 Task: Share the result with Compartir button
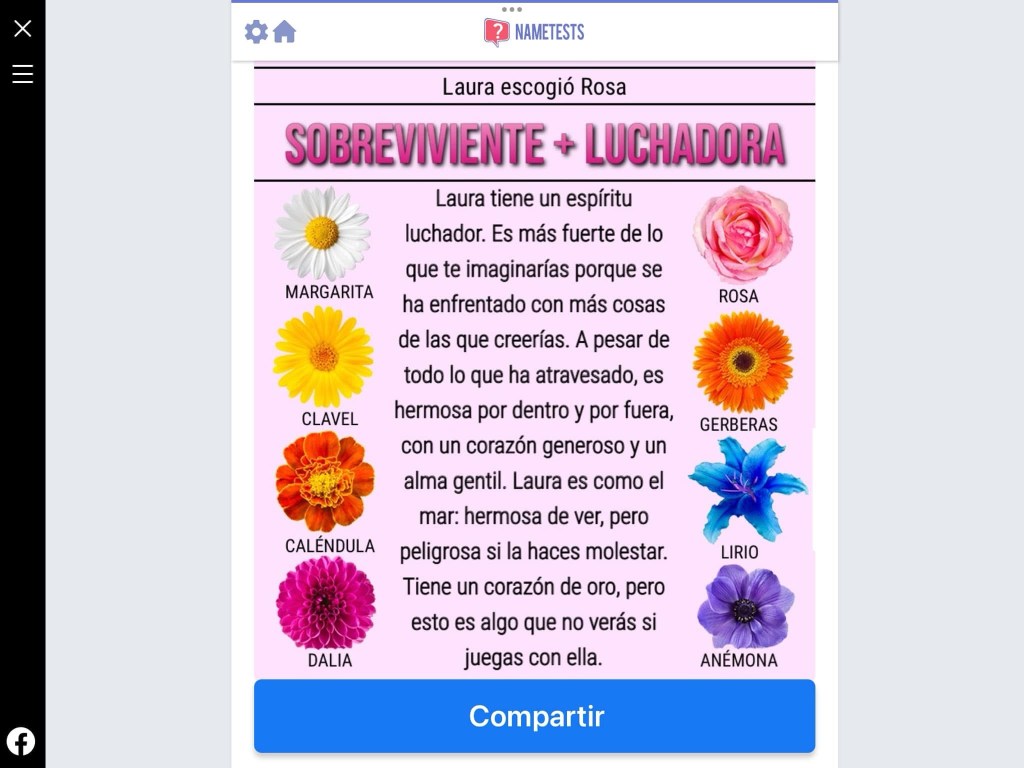[x=534, y=716]
